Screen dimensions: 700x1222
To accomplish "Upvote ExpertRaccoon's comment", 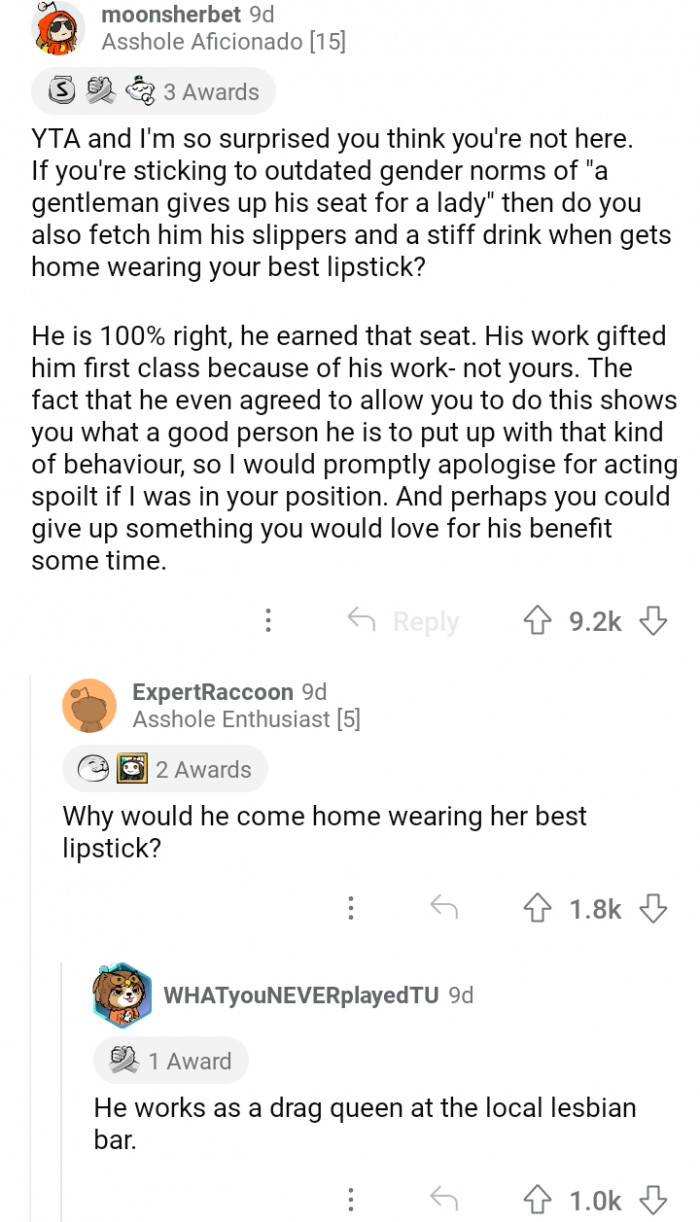I will coord(536,908).
